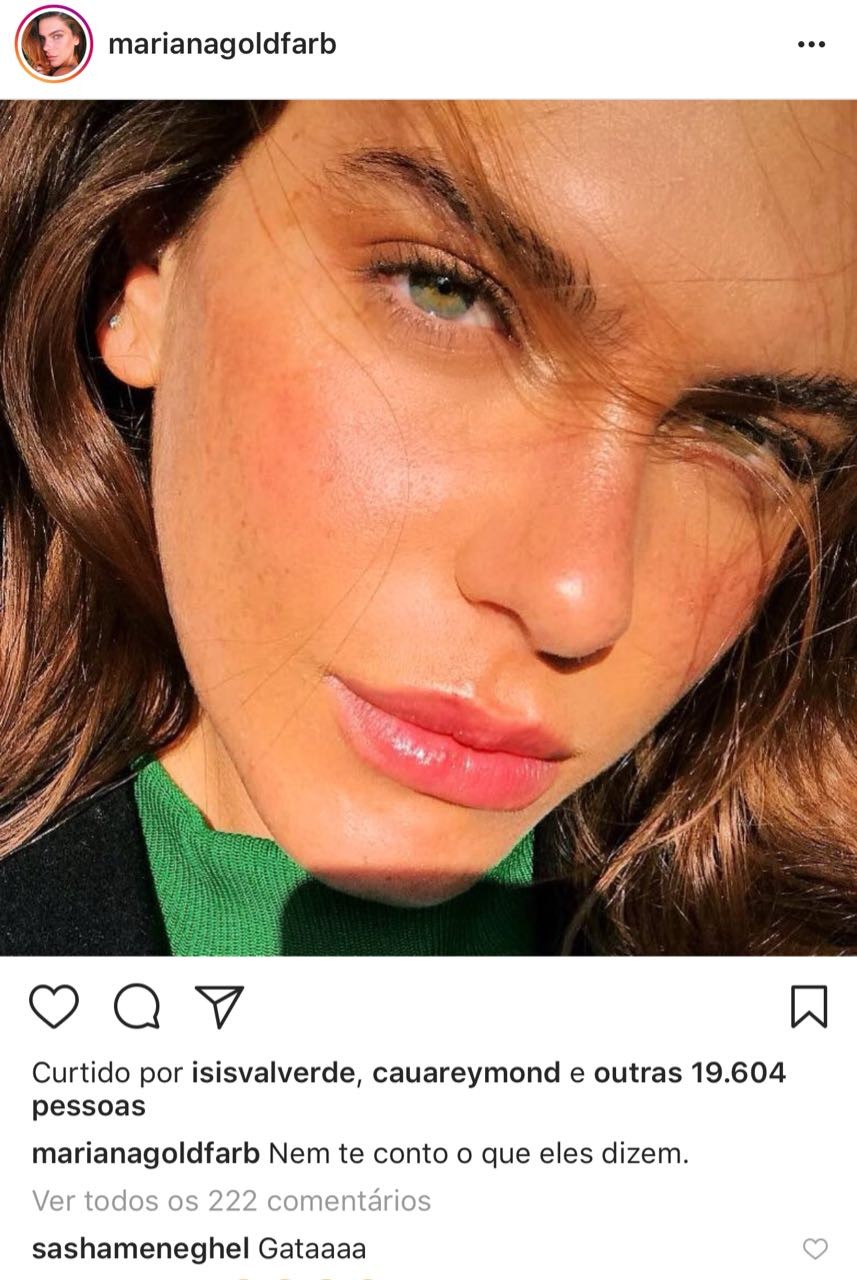View the list of outras 19.604 pessoas
This screenshot has height=1280, width=857.
[689, 1073]
